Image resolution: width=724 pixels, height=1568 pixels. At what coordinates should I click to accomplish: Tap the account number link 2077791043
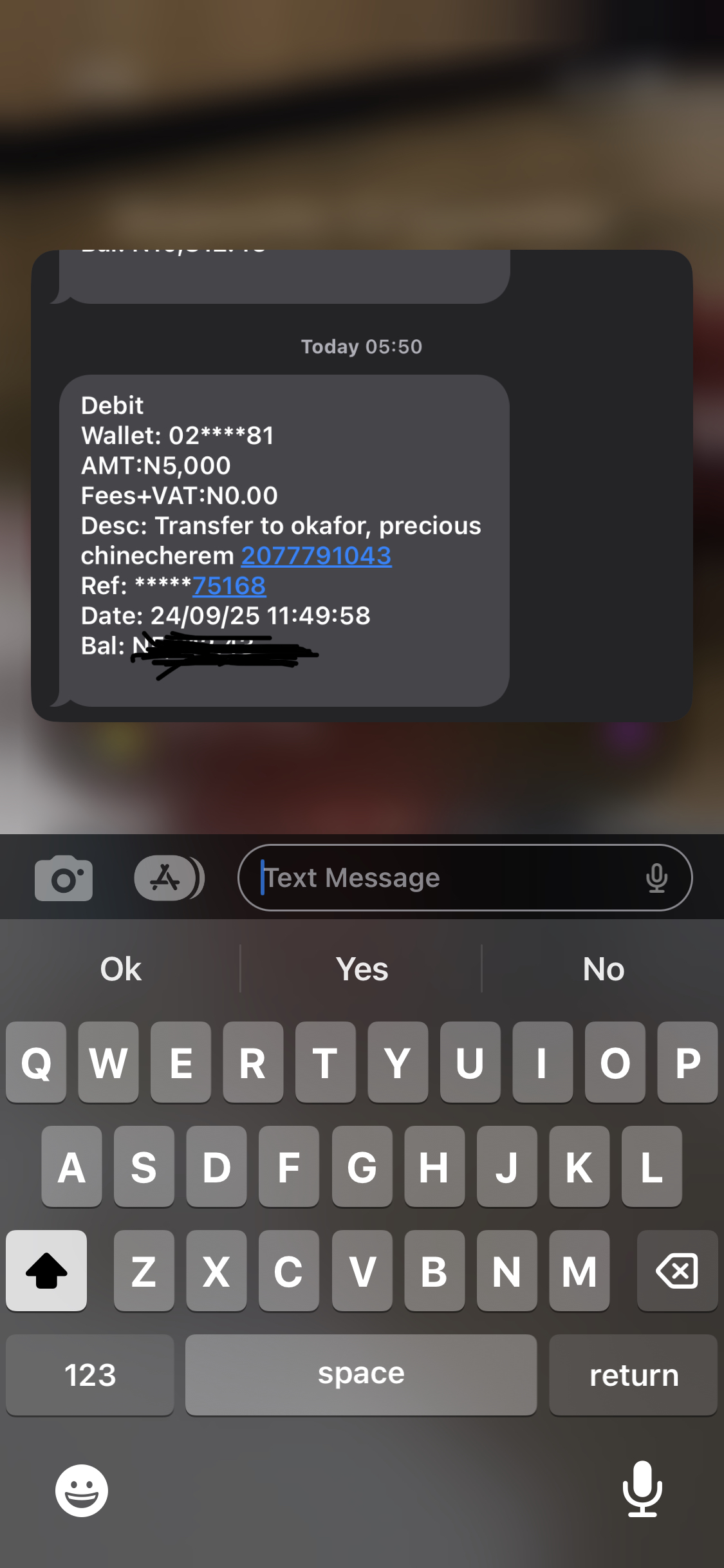tap(316, 555)
